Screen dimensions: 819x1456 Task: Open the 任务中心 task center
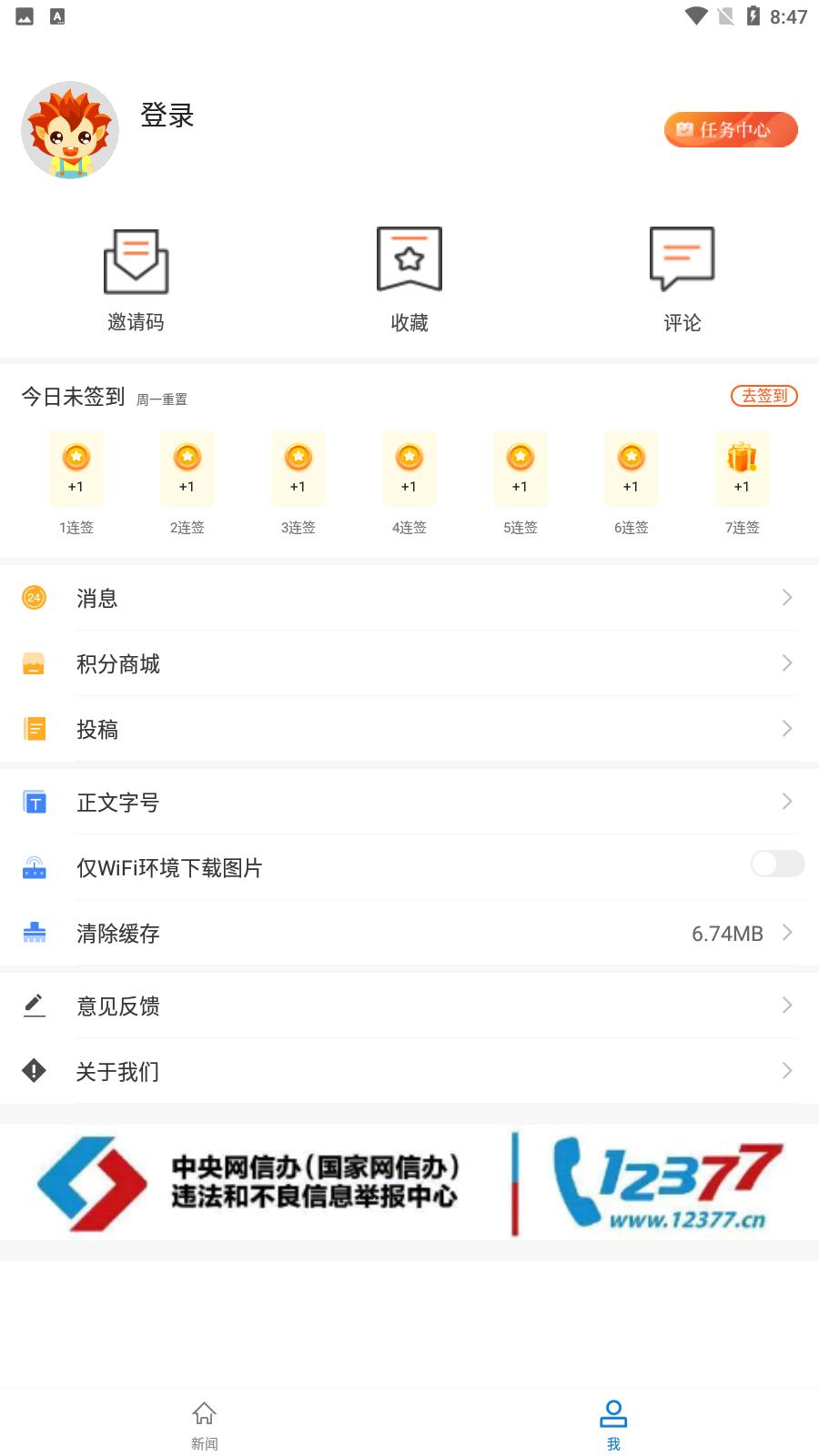731,130
